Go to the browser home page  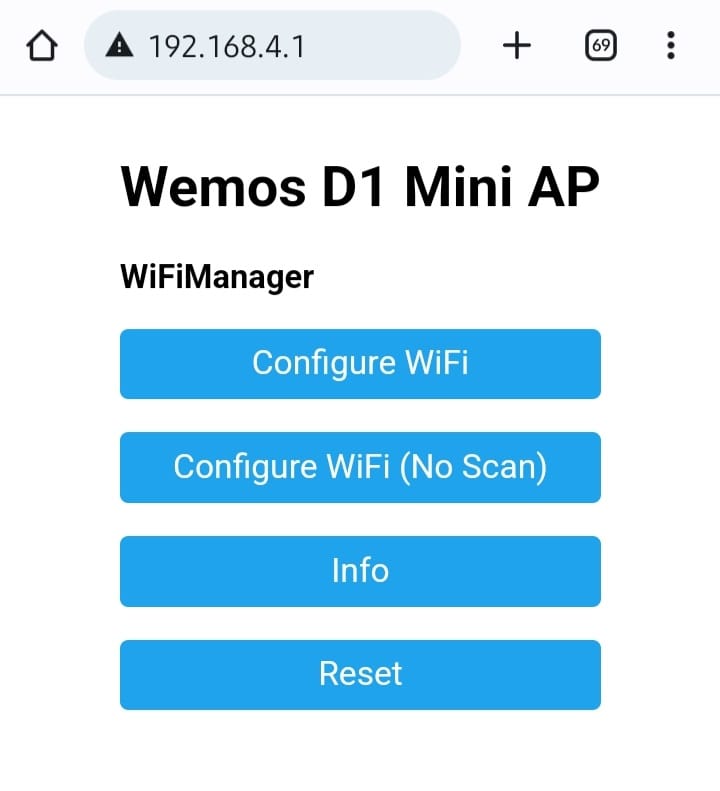(43, 46)
